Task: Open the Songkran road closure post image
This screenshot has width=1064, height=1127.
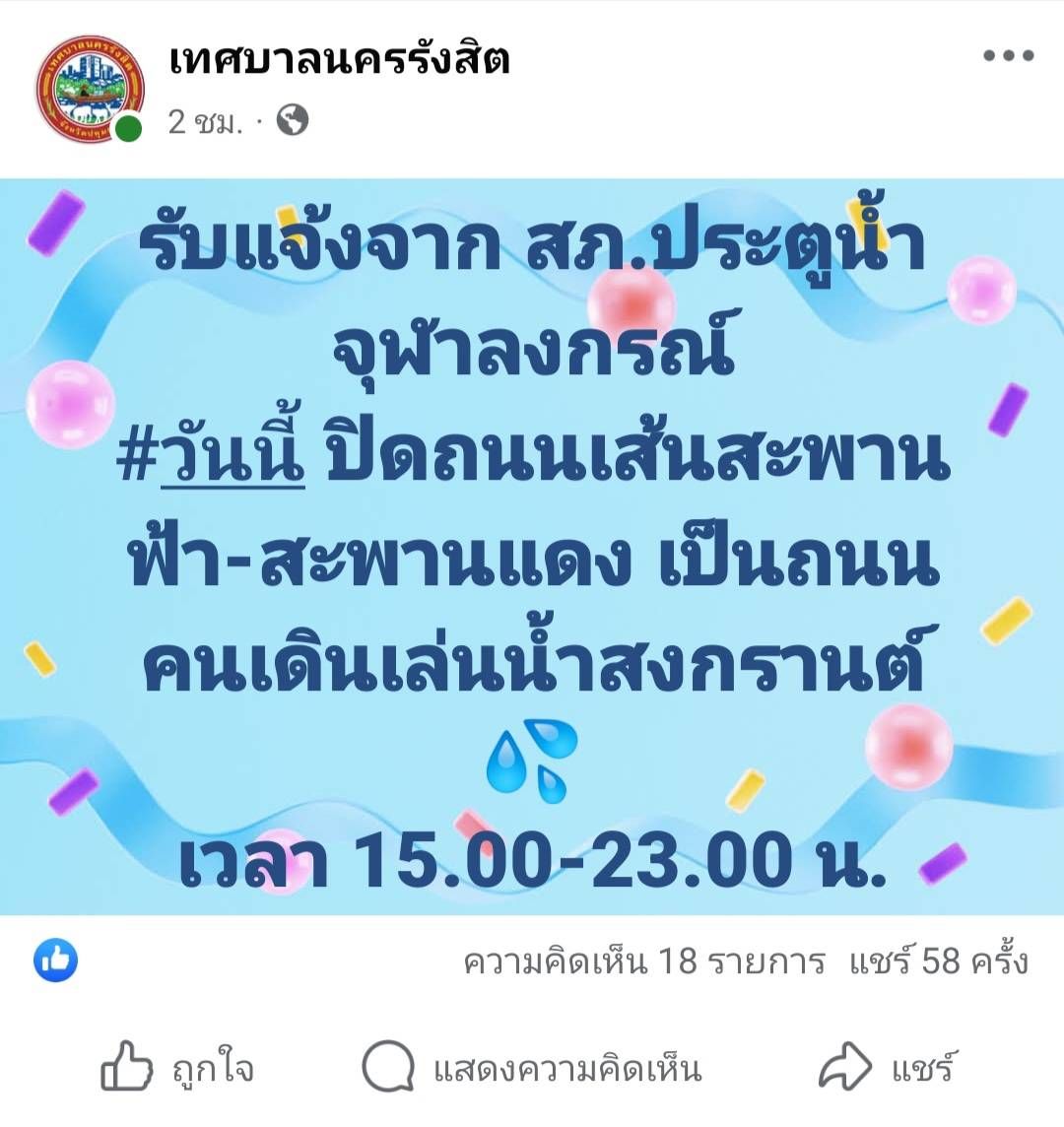Action: 532,547
